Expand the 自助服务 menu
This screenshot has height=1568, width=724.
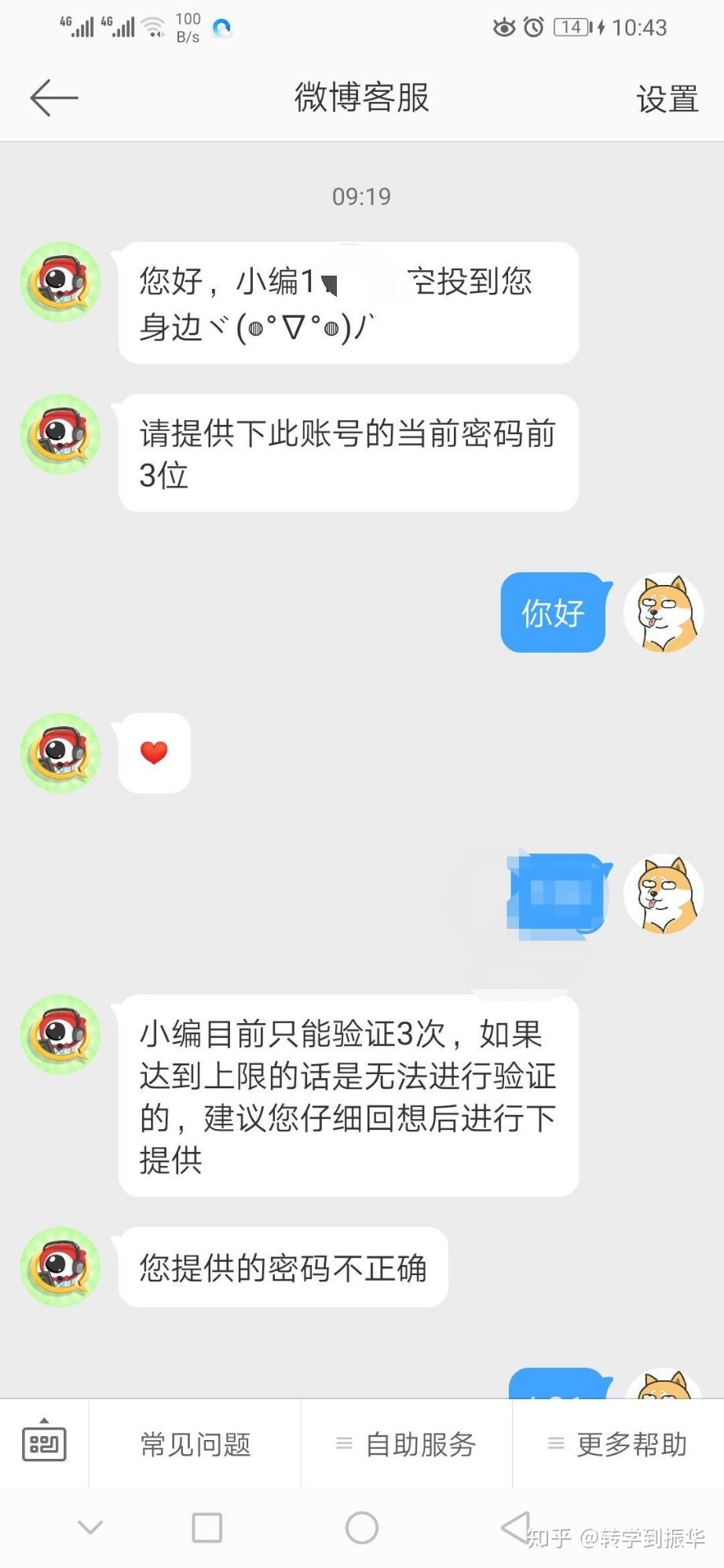(406, 1444)
